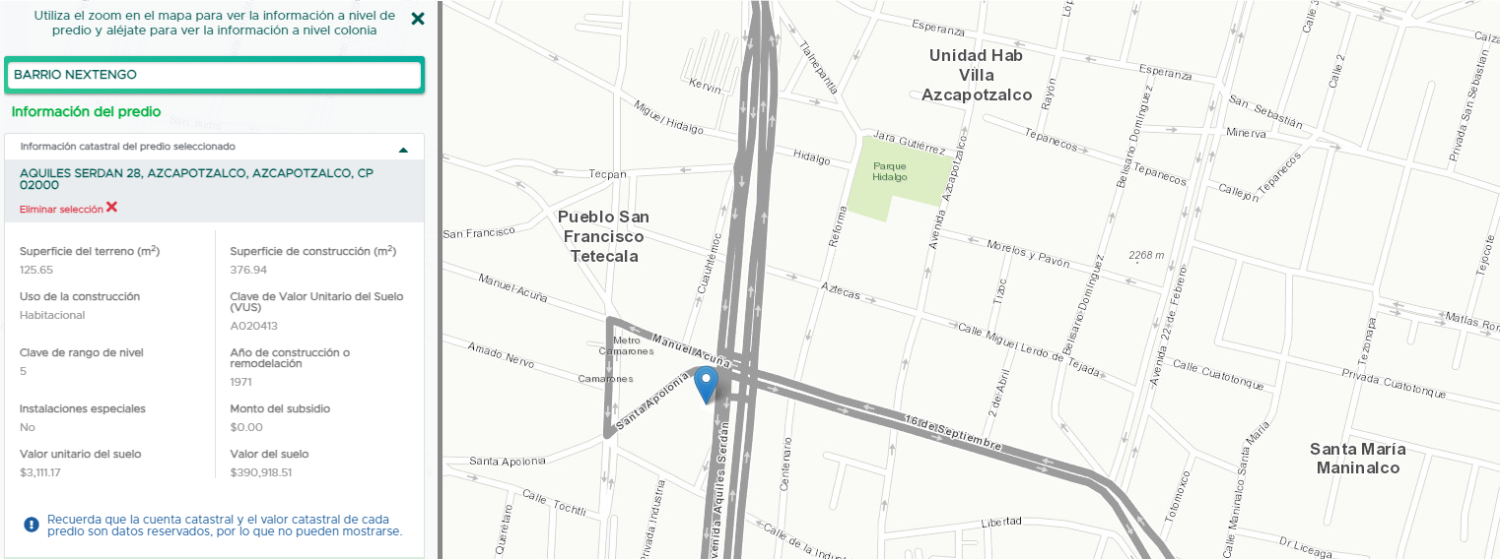Collapse the Información catastral section
This screenshot has width=1500, height=559.
403,149
